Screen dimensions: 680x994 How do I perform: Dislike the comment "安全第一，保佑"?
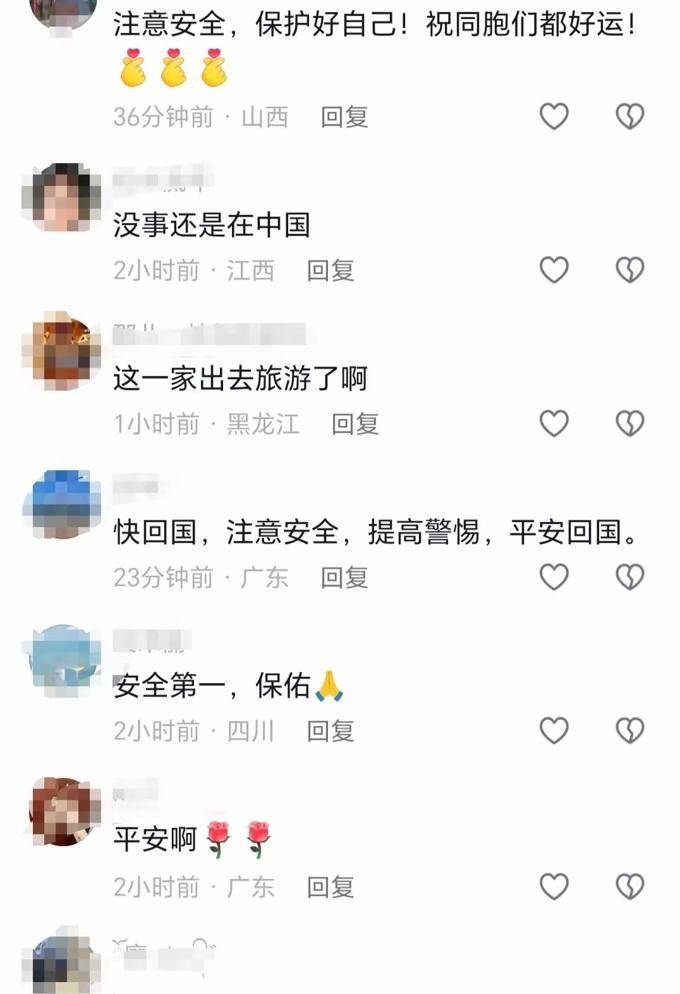[x=629, y=731]
